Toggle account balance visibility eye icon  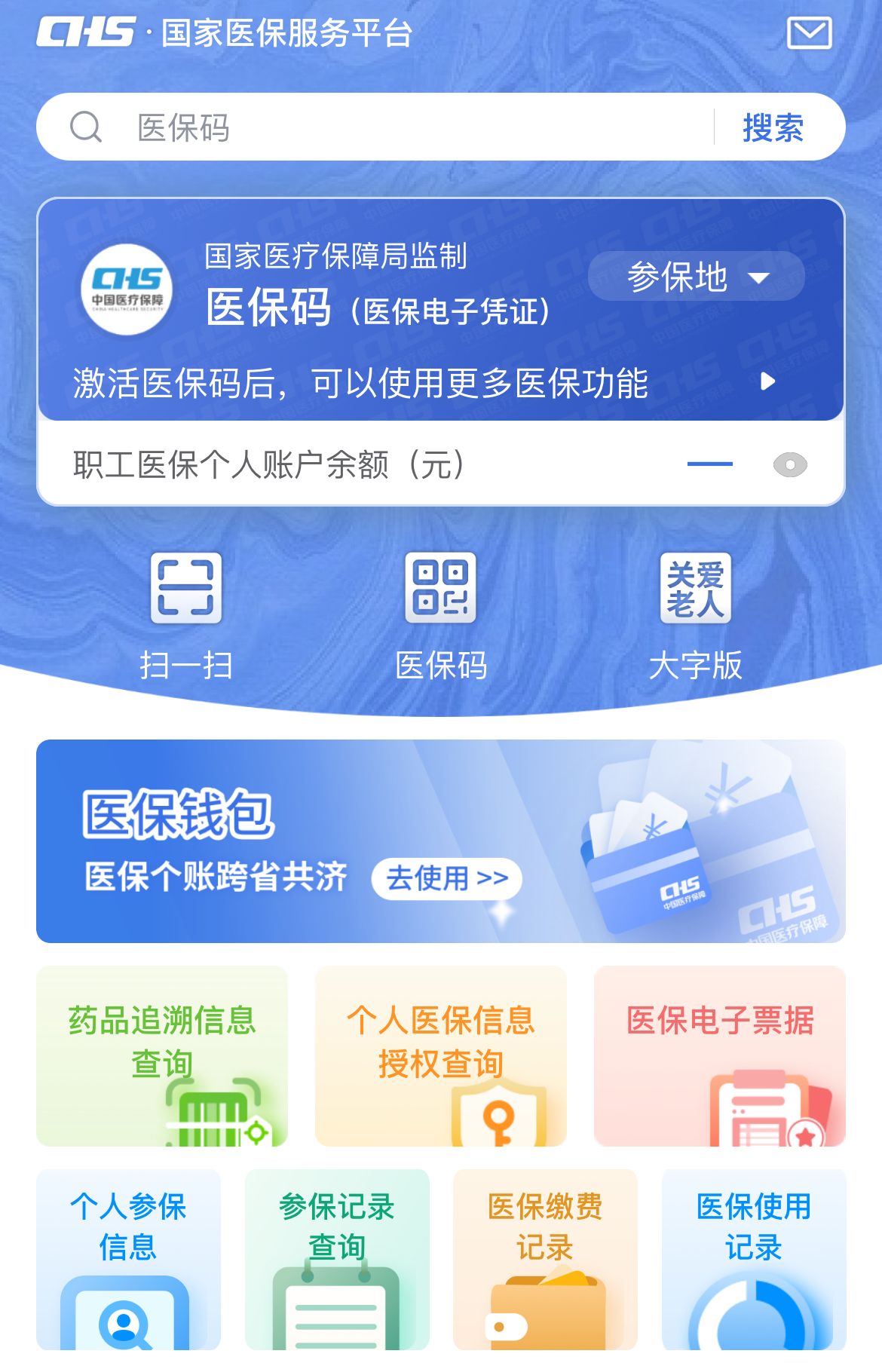[790, 464]
